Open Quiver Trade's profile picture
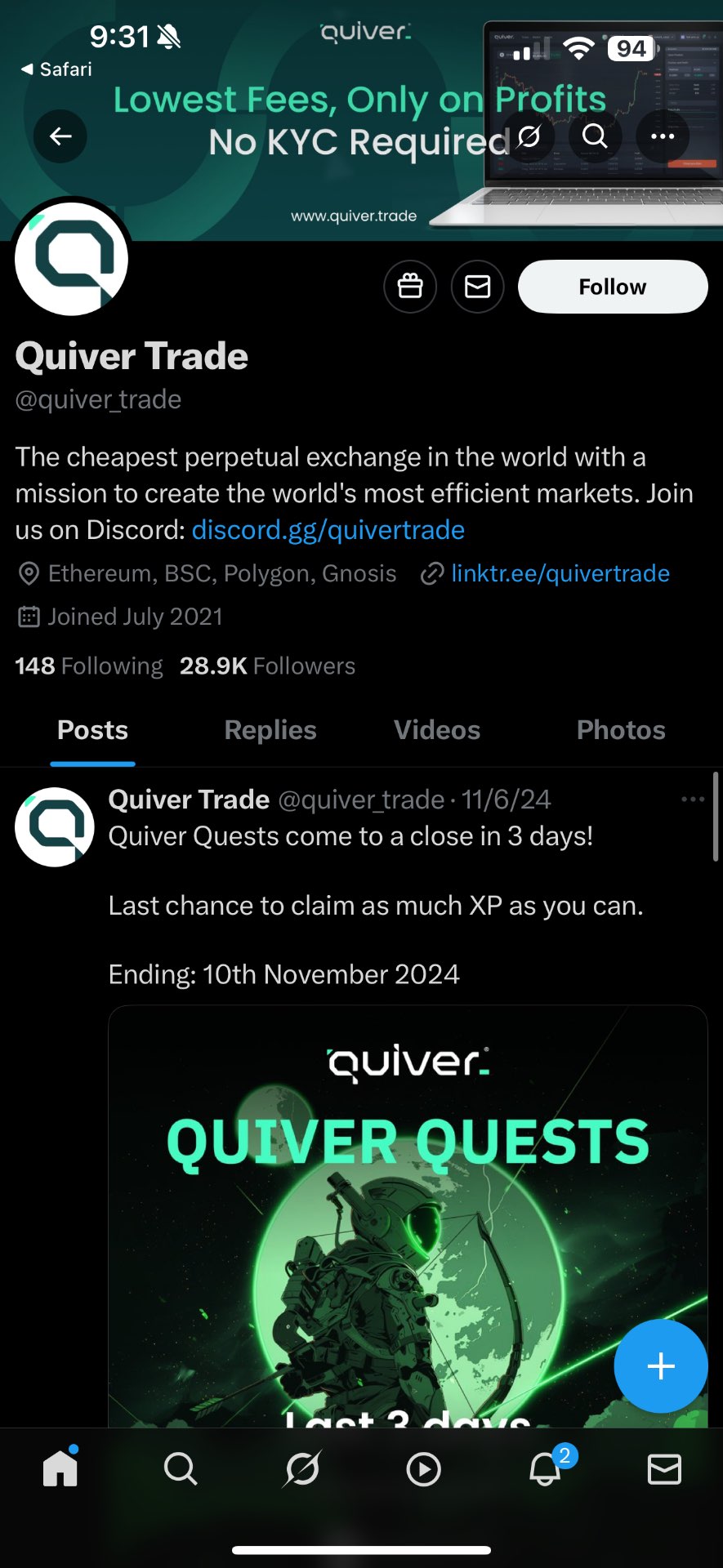This screenshot has width=723, height=1568. pyautogui.click(x=72, y=260)
